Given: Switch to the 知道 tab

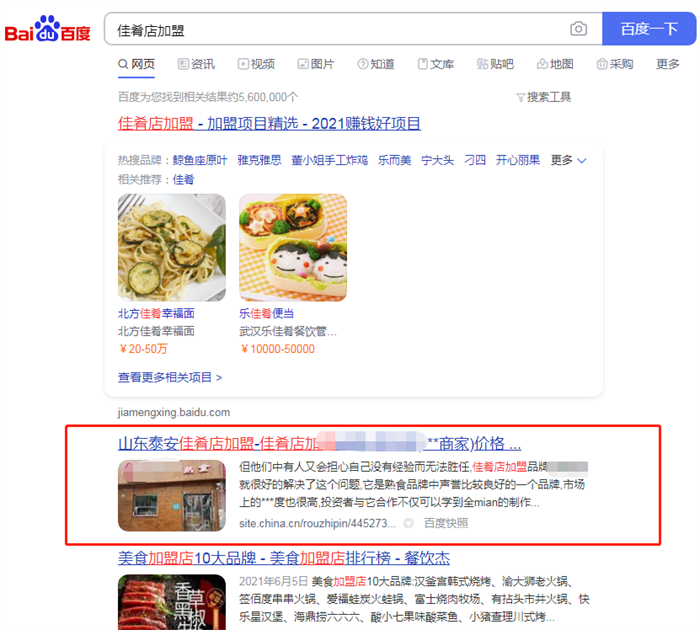Looking at the screenshot, I should (x=376, y=64).
